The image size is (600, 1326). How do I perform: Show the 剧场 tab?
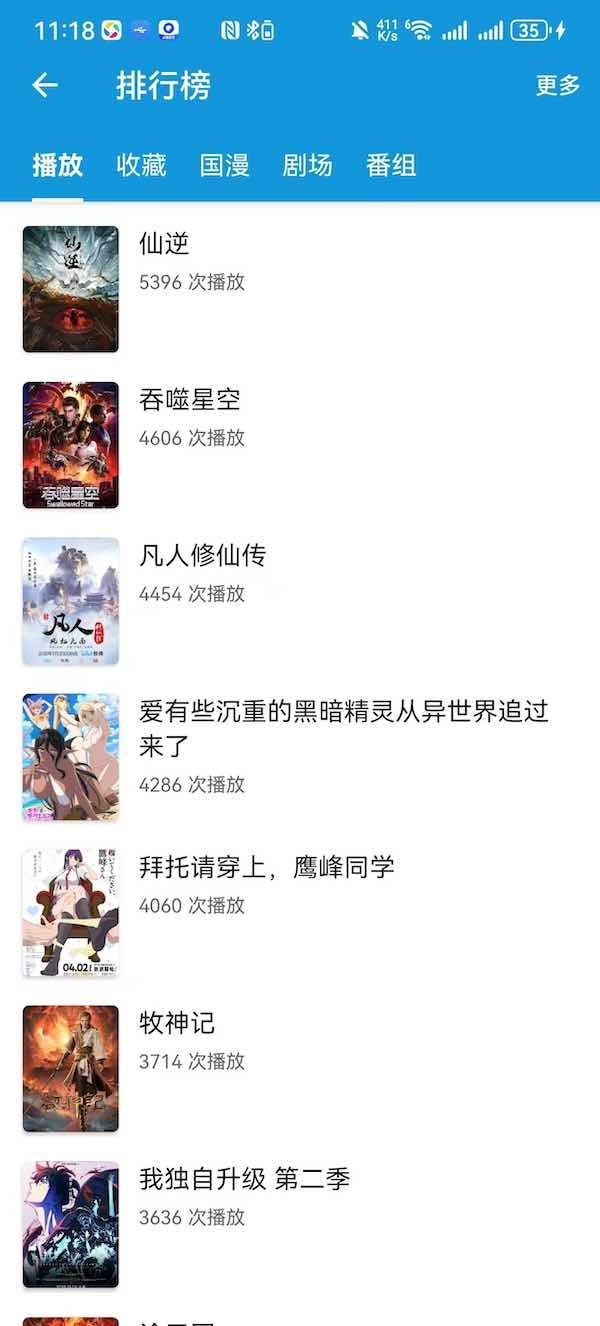click(307, 165)
